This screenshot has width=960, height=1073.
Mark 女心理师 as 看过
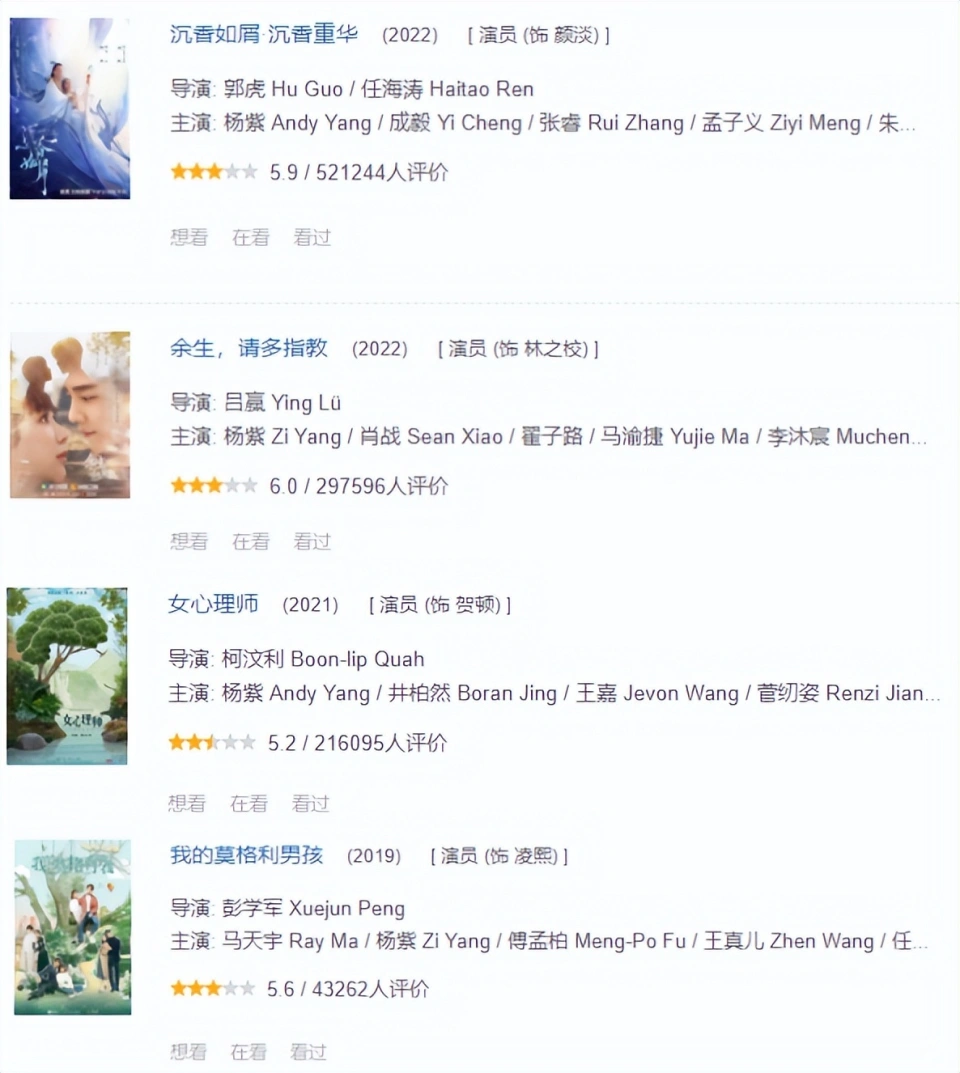pyautogui.click(x=310, y=804)
